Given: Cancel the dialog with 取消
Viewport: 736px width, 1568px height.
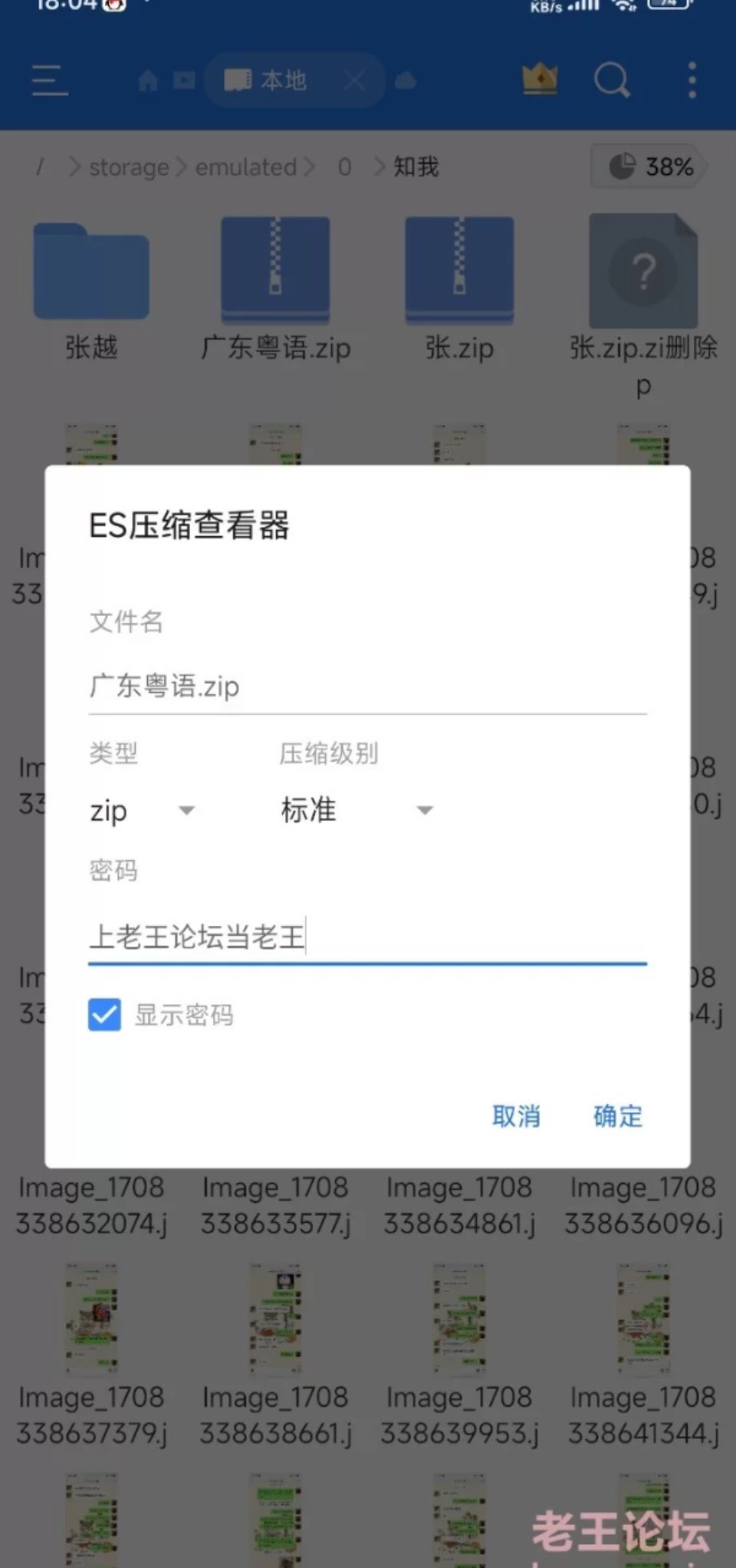Looking at the screenshot, I should (x=516, y=1116).
